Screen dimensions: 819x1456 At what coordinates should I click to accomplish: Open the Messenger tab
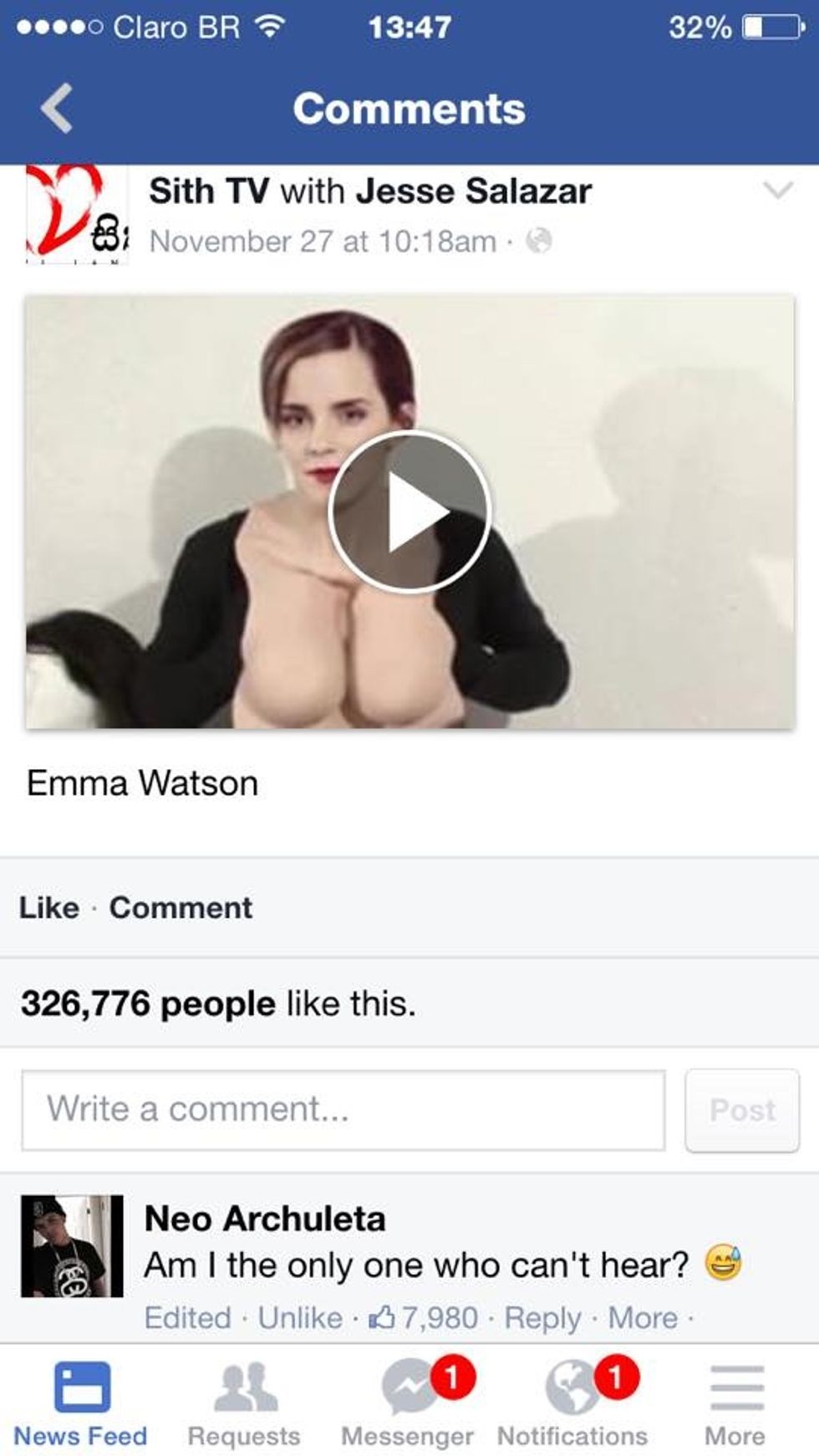pos(408,1406)
